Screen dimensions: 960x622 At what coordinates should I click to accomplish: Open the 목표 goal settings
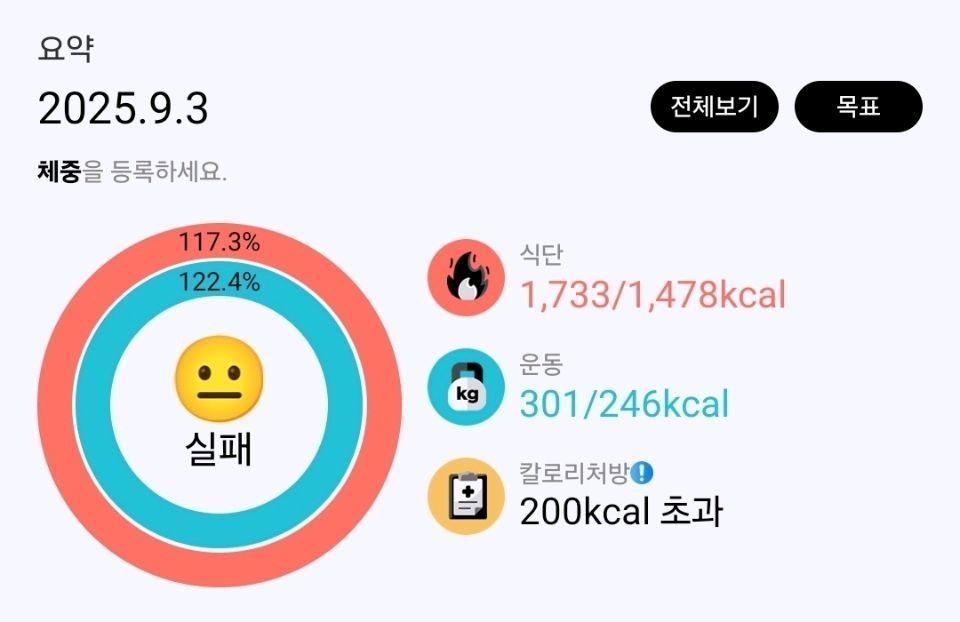(858, 107)
